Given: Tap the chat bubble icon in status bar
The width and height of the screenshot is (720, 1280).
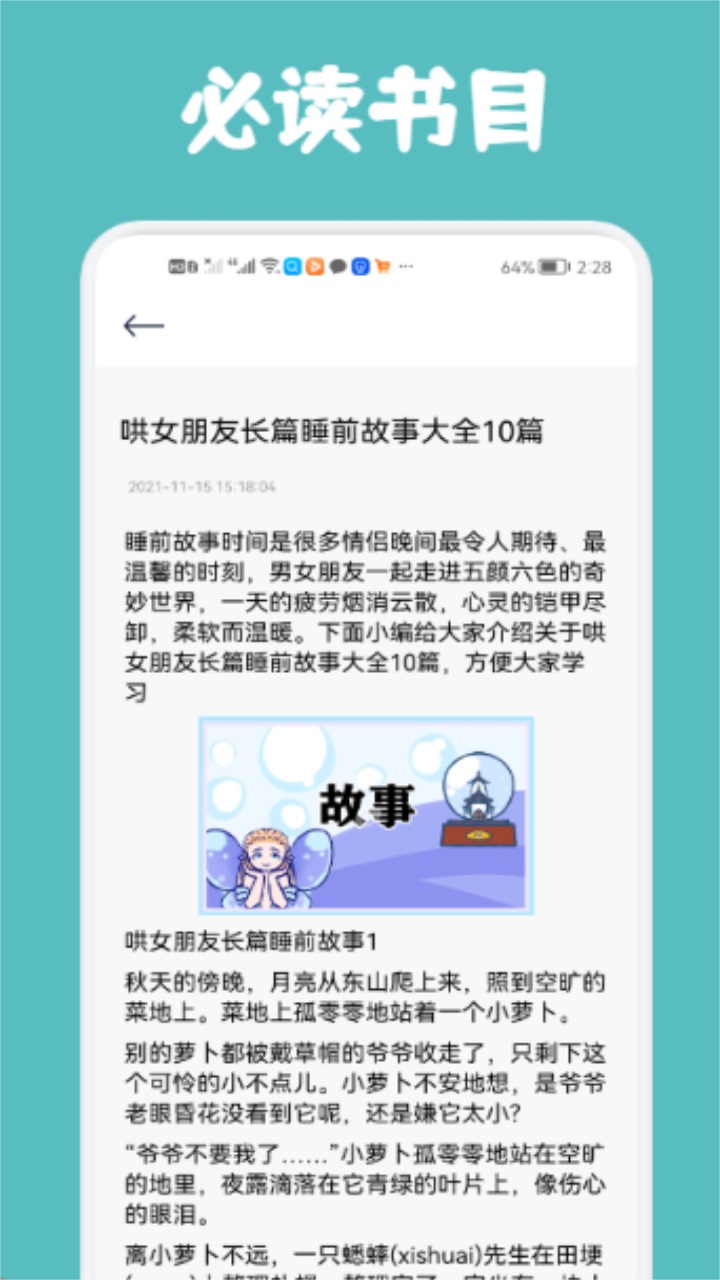Looking at the screenshot, I should (337, 266).
